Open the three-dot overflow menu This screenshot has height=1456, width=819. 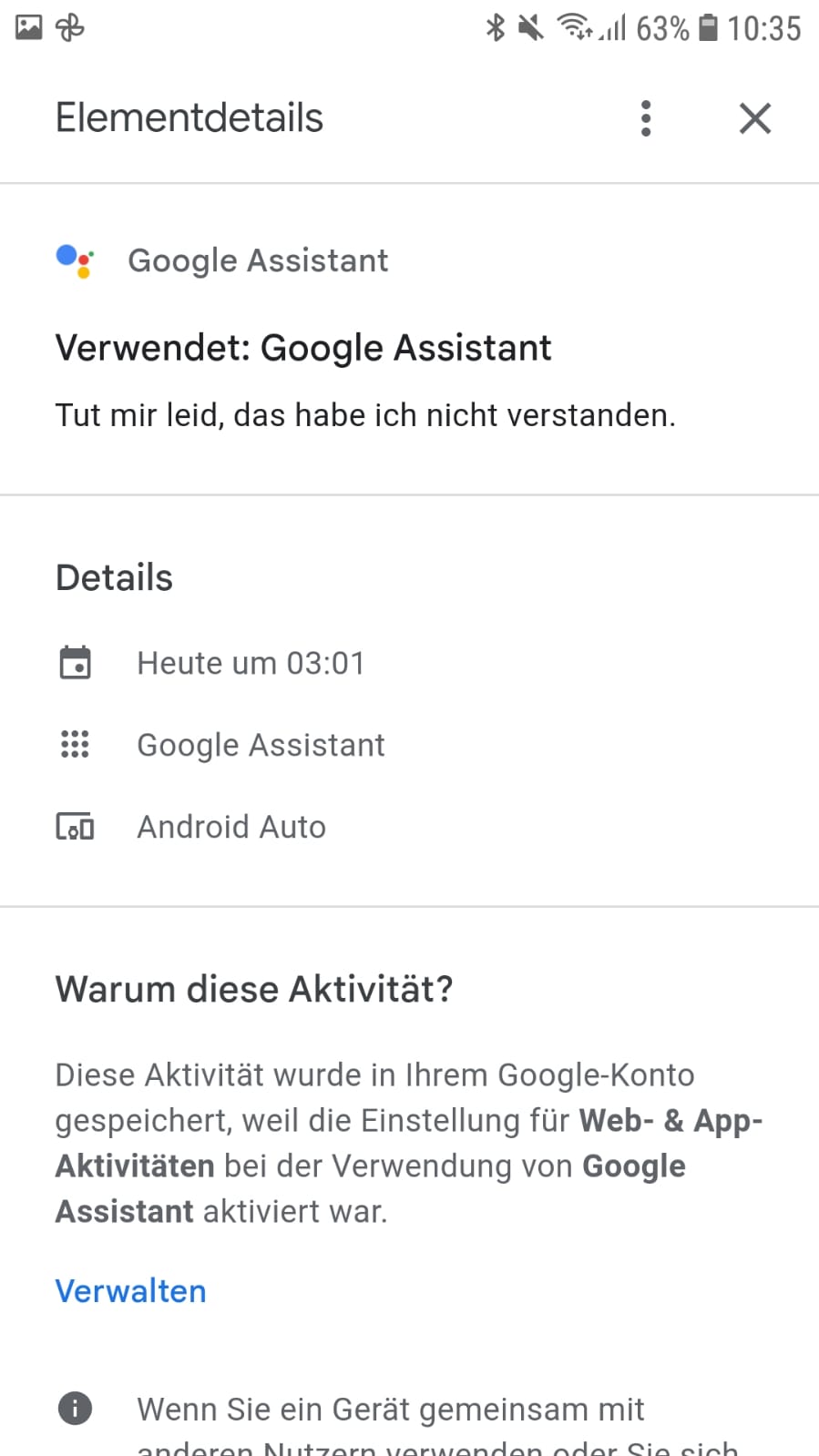646,118
